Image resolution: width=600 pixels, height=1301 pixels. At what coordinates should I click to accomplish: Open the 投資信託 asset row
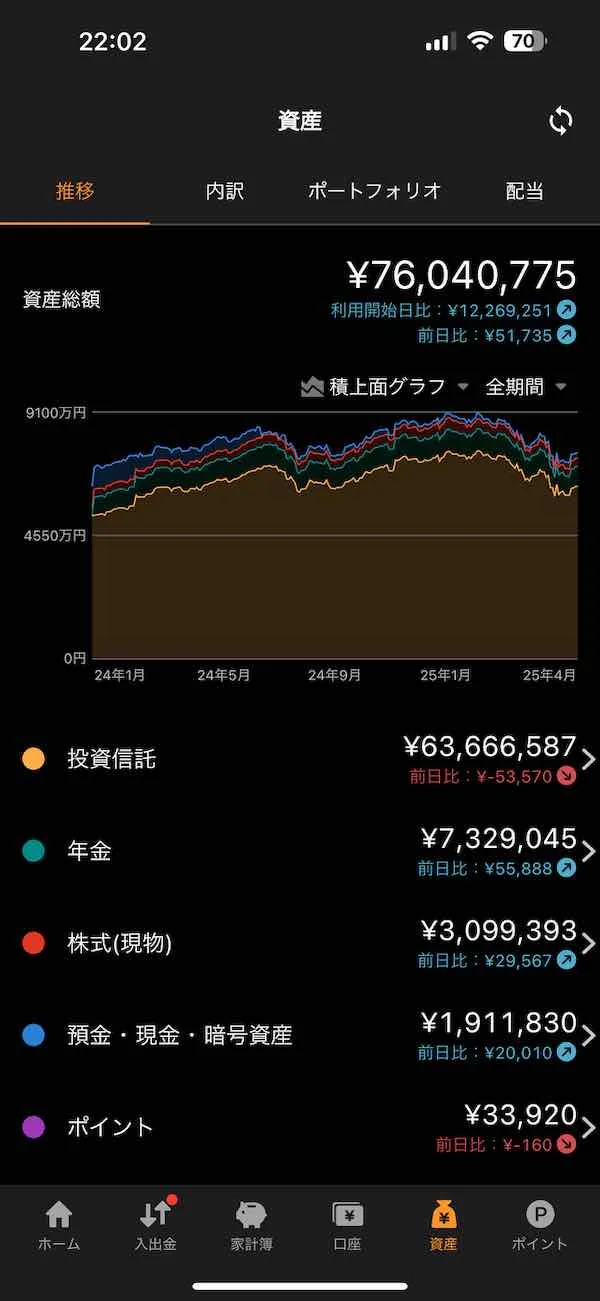(300, 759)
